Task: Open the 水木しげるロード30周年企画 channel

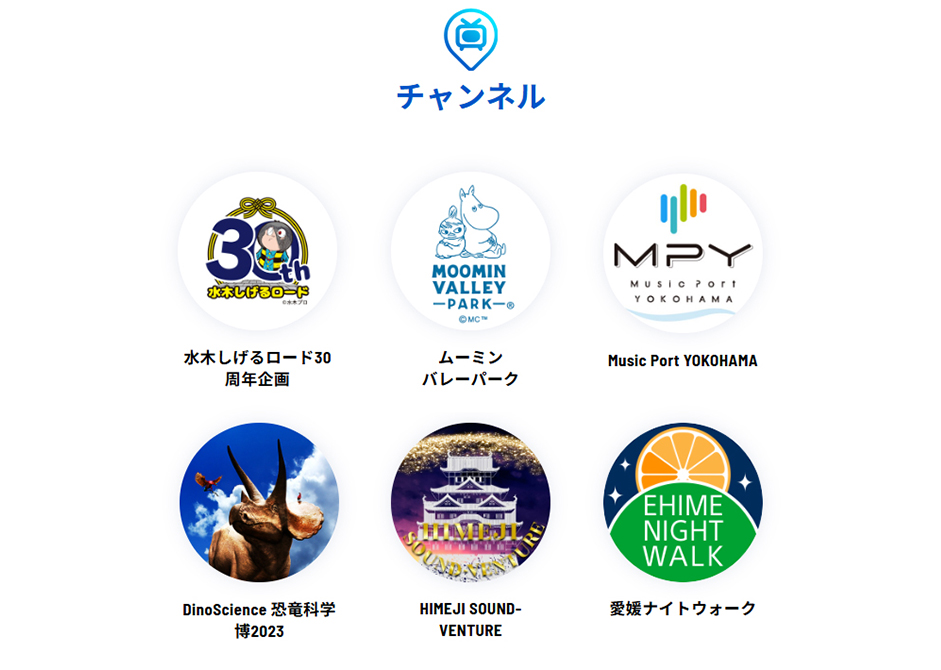Action: 258,251
